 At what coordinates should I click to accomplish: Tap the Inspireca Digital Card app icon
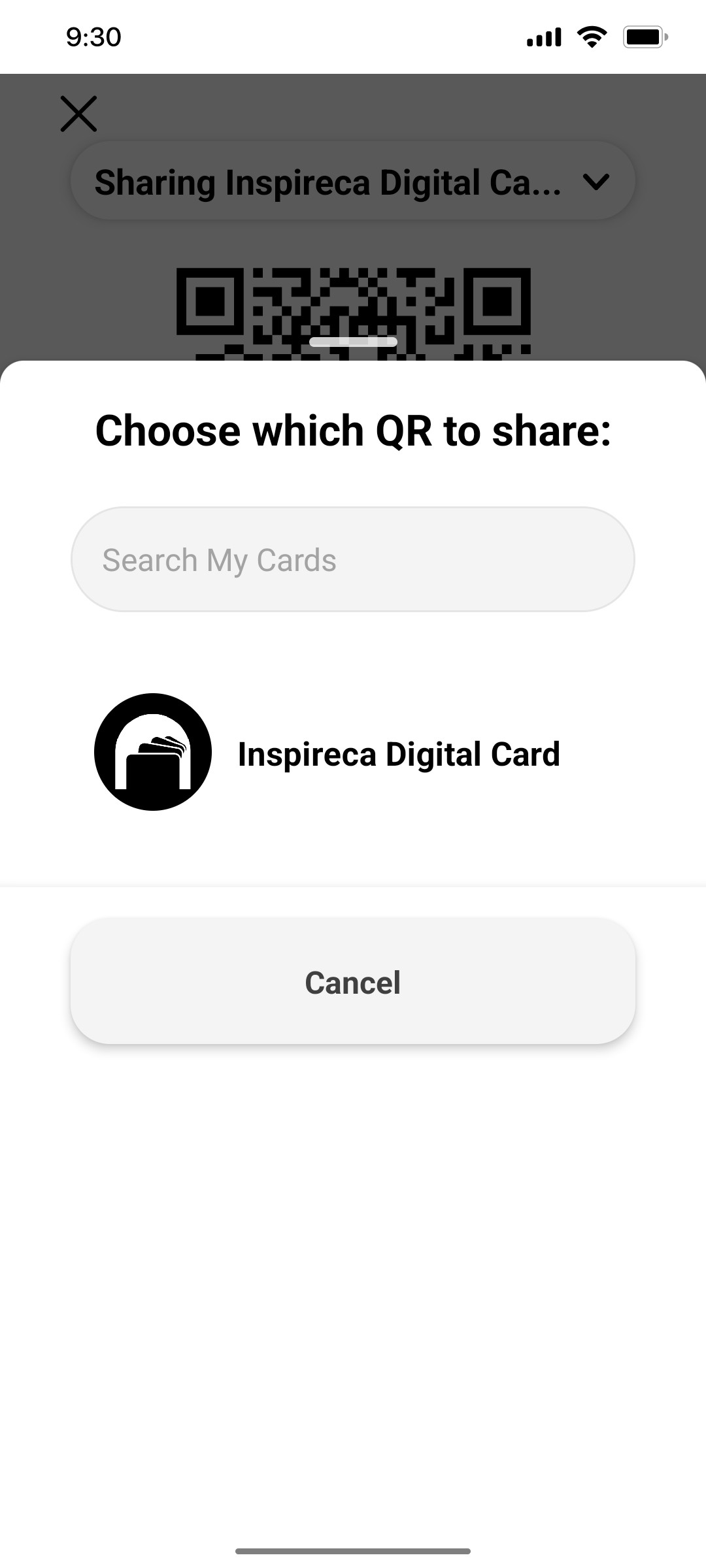coord(153,751)
